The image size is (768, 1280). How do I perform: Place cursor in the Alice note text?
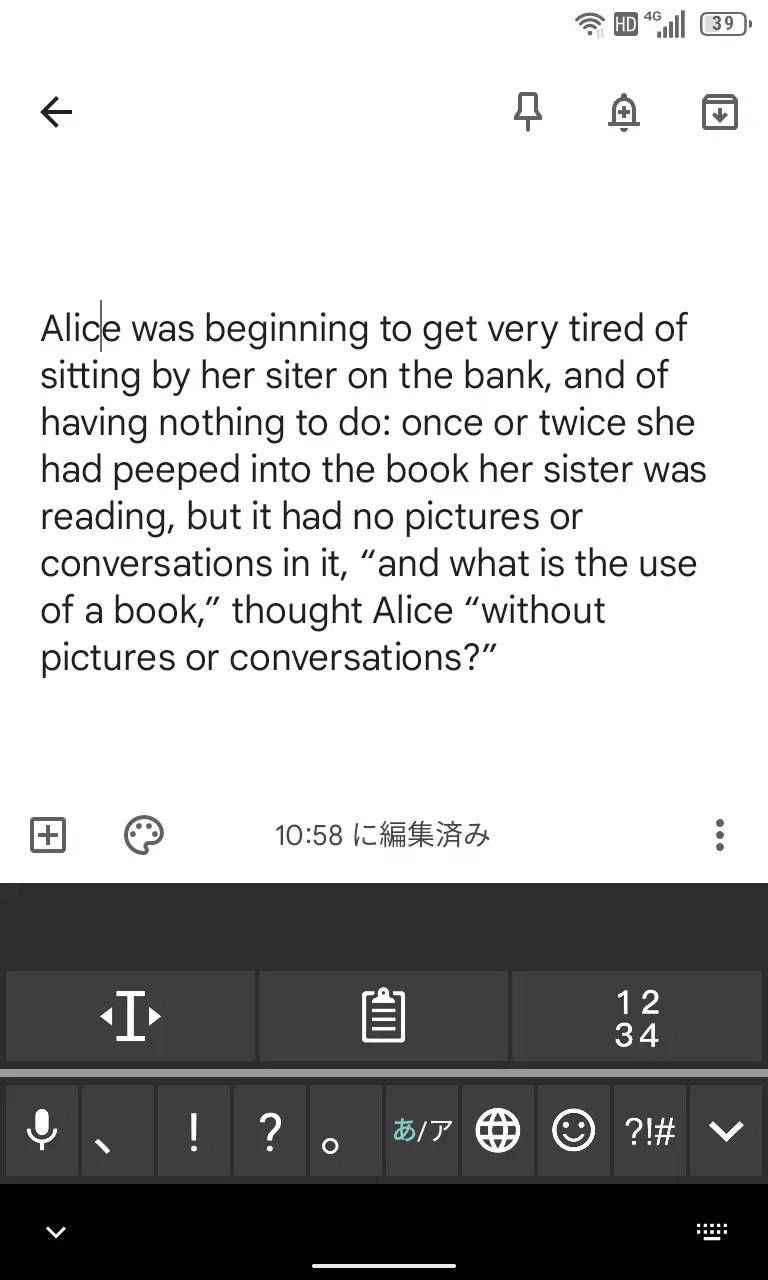click(370, 492)
